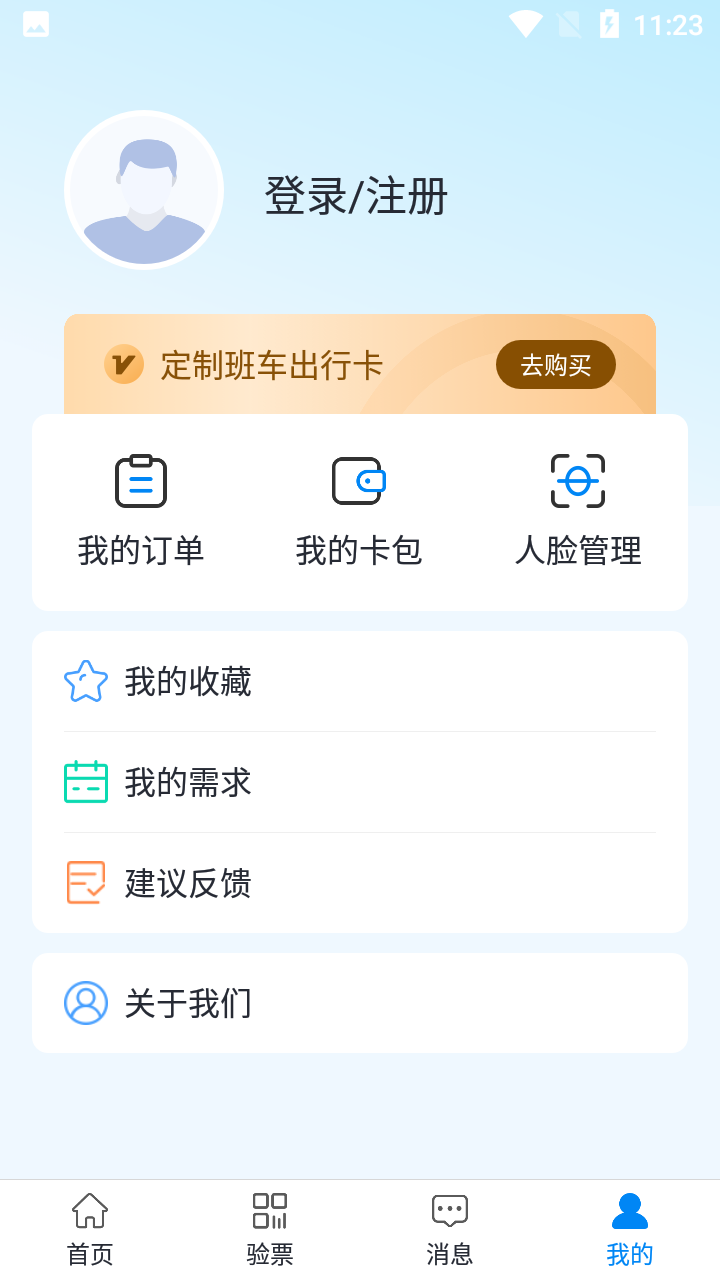The image size is (720, 1280).
Task: Click the star icon beside 我的收藏
Action: 86,681
